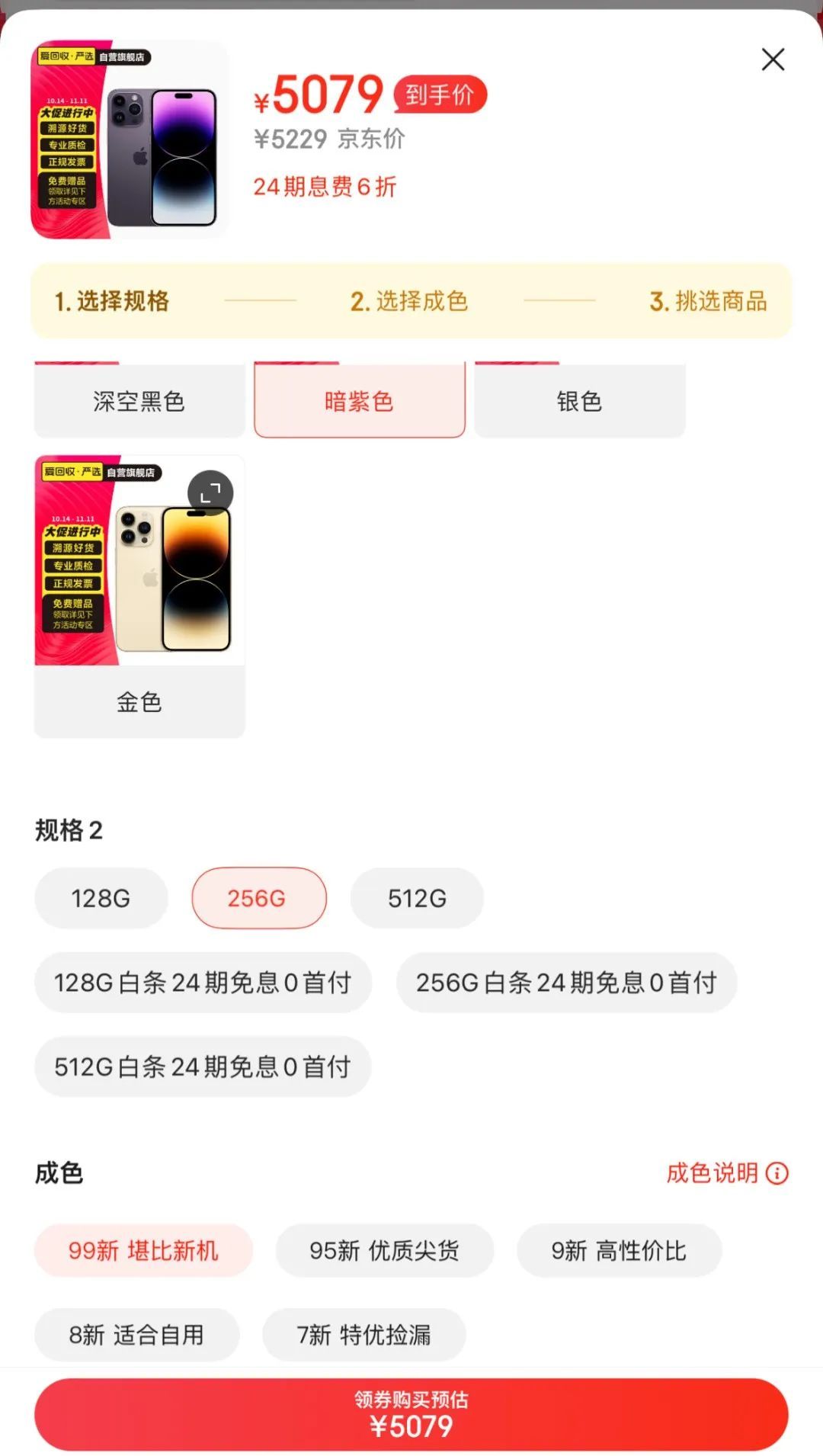
Task: Go to step 2.选择成色
Action: (408, 302)
